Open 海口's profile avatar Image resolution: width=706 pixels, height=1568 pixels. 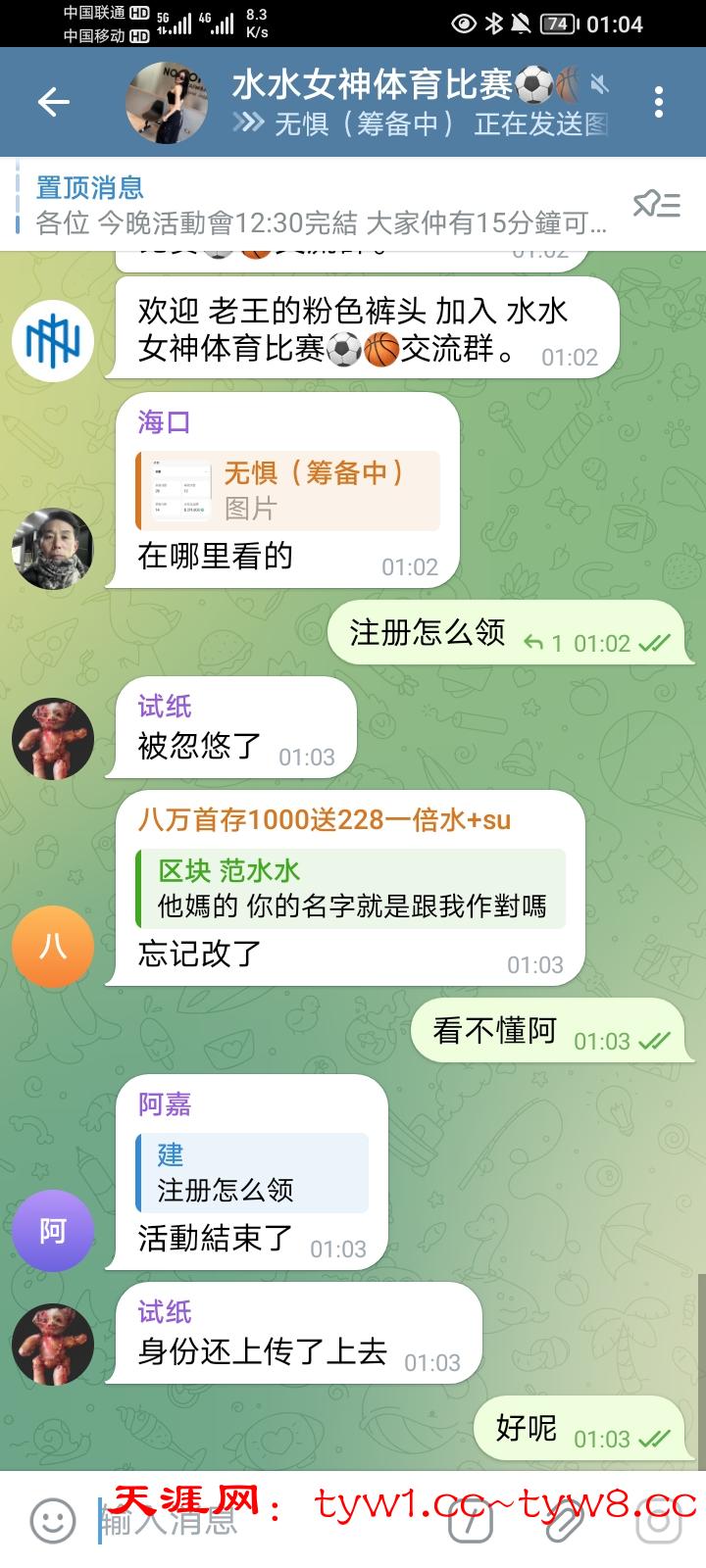(53, 549)
